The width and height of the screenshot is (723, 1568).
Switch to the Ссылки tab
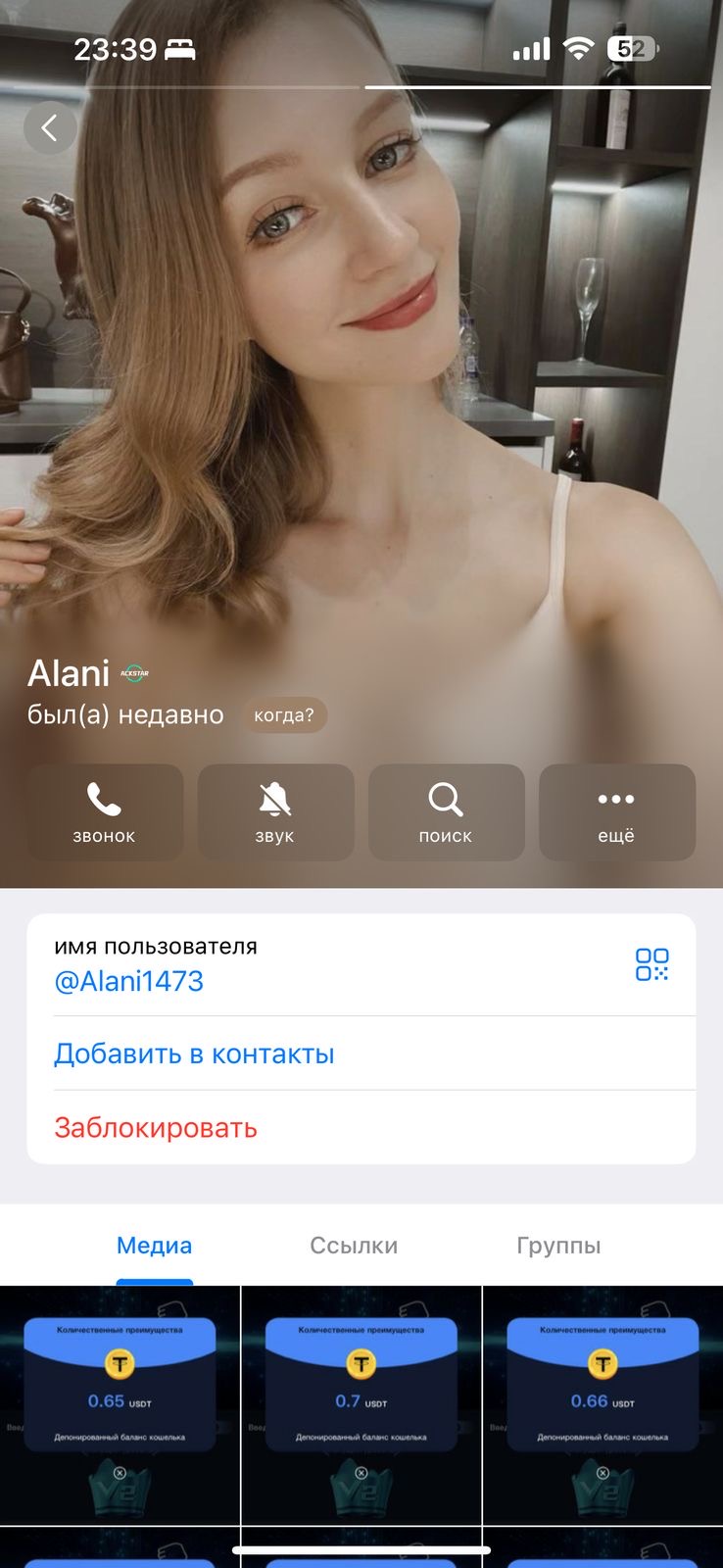(354, 1246)
